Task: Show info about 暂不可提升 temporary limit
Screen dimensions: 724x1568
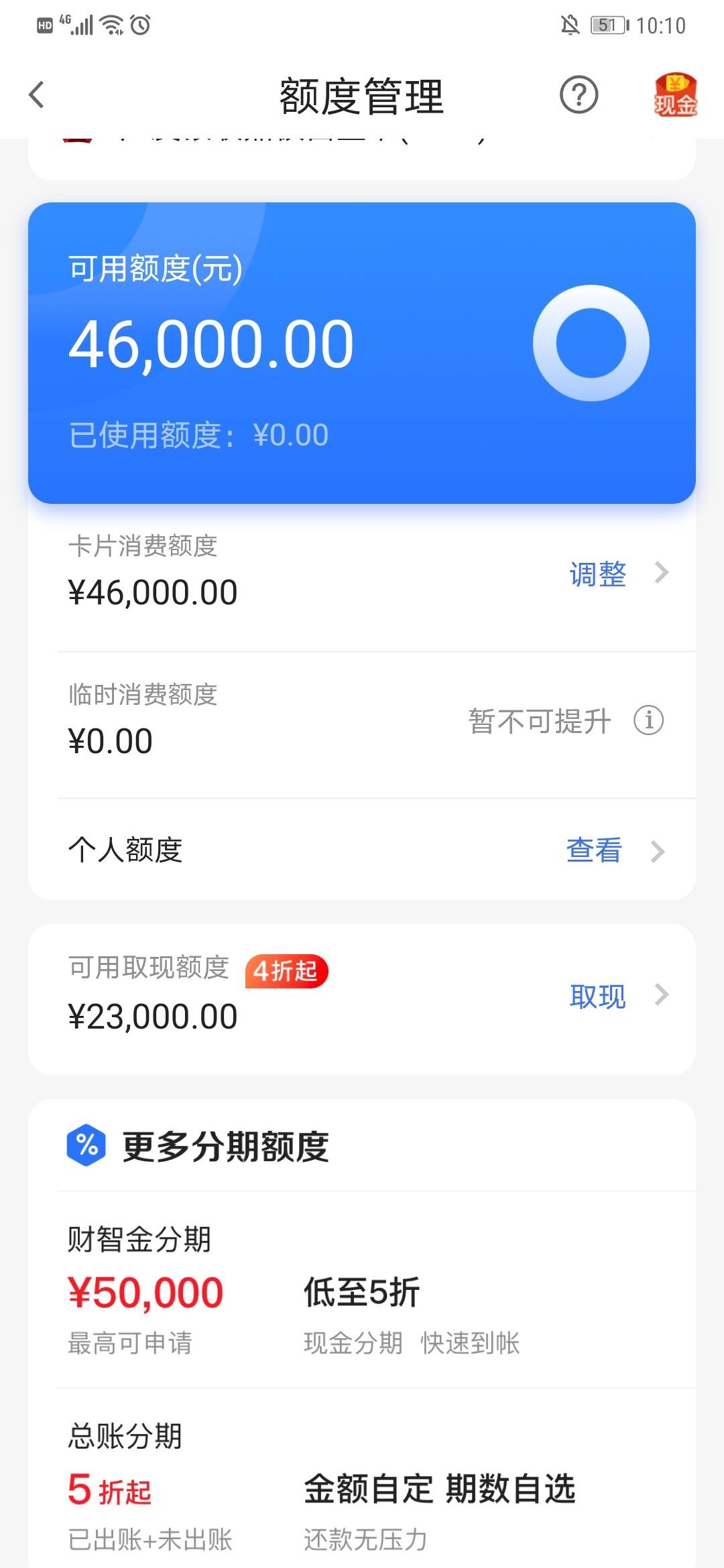Action: pos(648,721)
